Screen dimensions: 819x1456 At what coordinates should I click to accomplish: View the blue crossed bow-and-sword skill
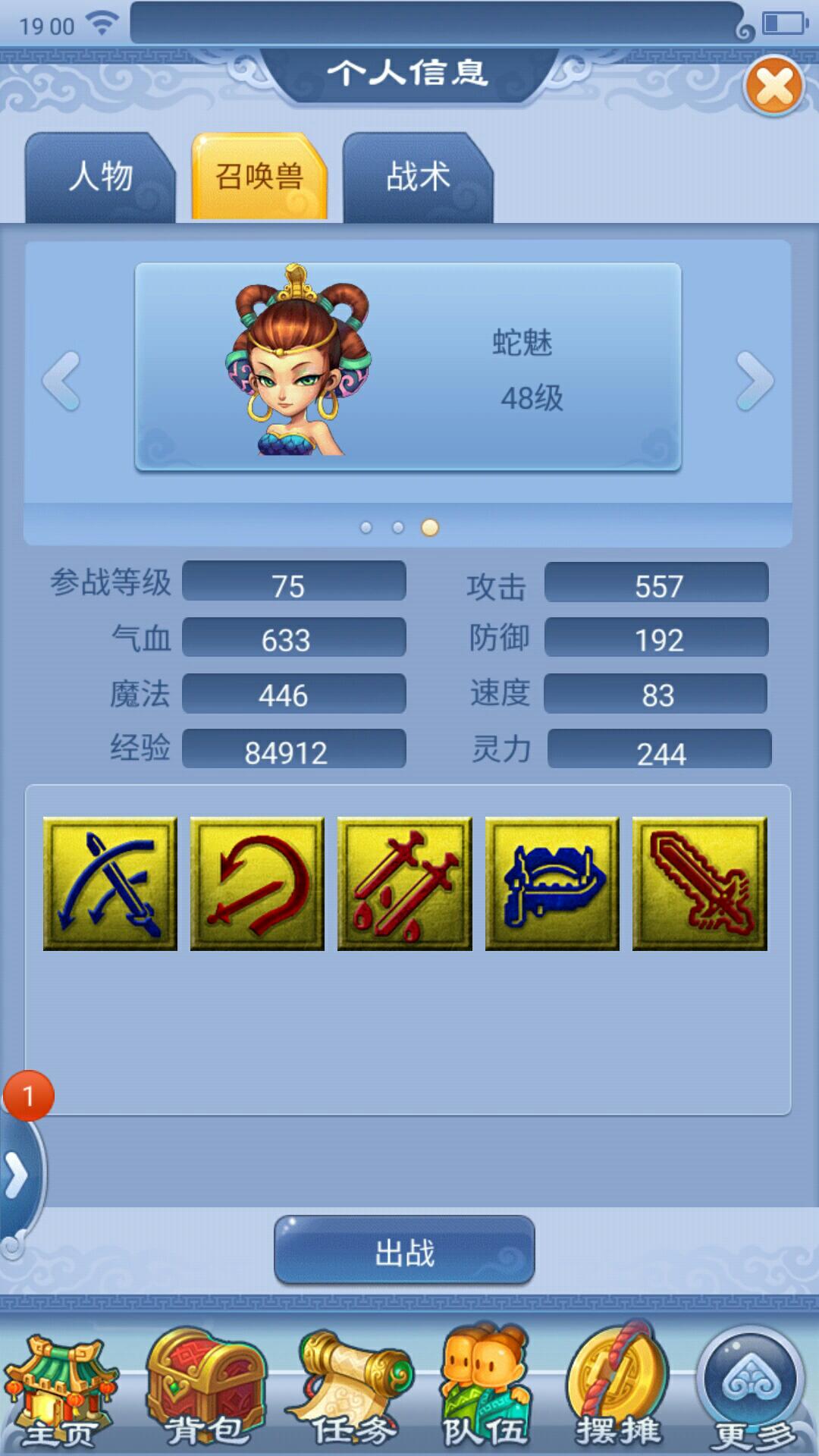point(110,883)
